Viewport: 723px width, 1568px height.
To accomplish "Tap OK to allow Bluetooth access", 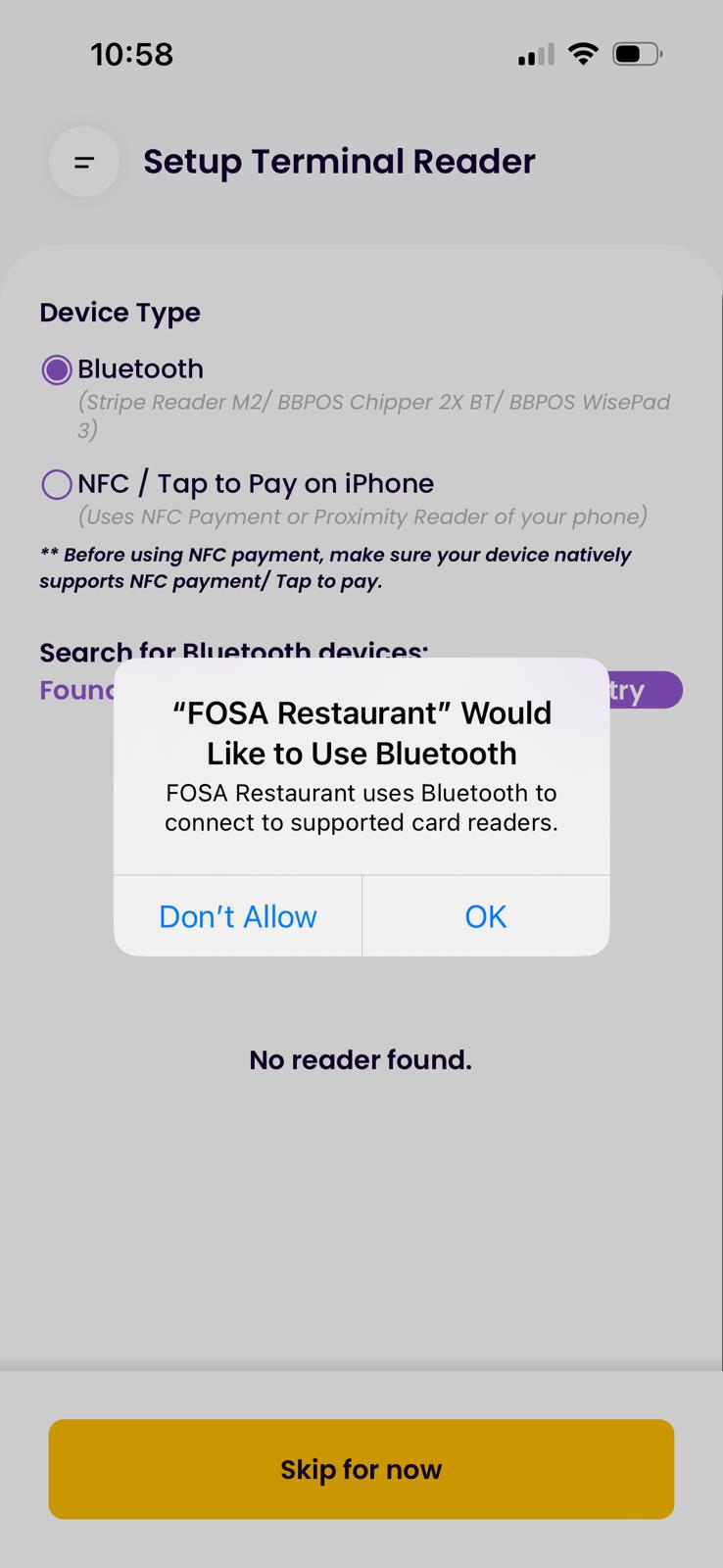I will tap(486, 916).
